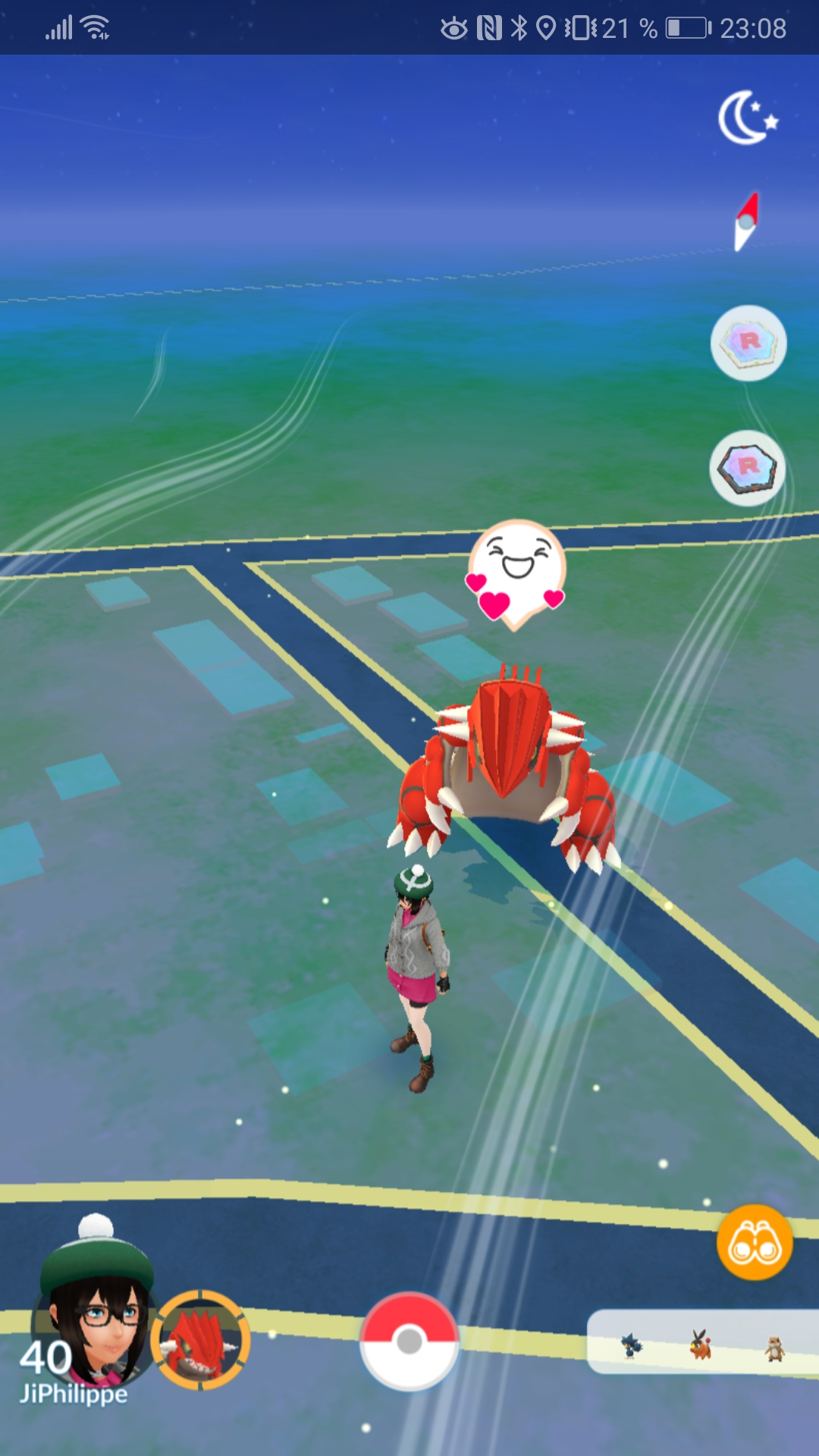The height and width of the screenshot is (1456, 819).
Task: Tap the Groudon buddy on the map
Action: point(507,766)
